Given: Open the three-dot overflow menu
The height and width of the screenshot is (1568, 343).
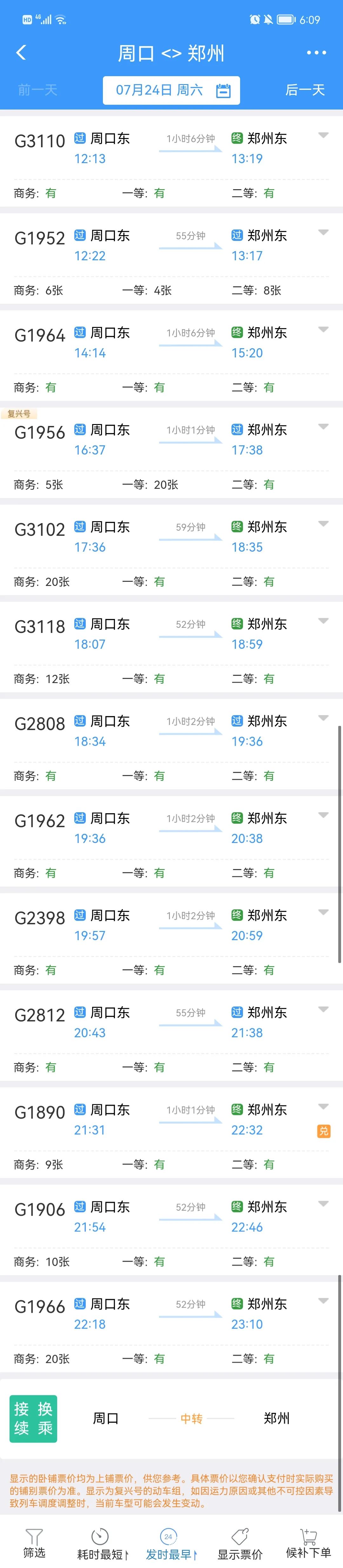Looking at the screenshot, I should point(316,53).
